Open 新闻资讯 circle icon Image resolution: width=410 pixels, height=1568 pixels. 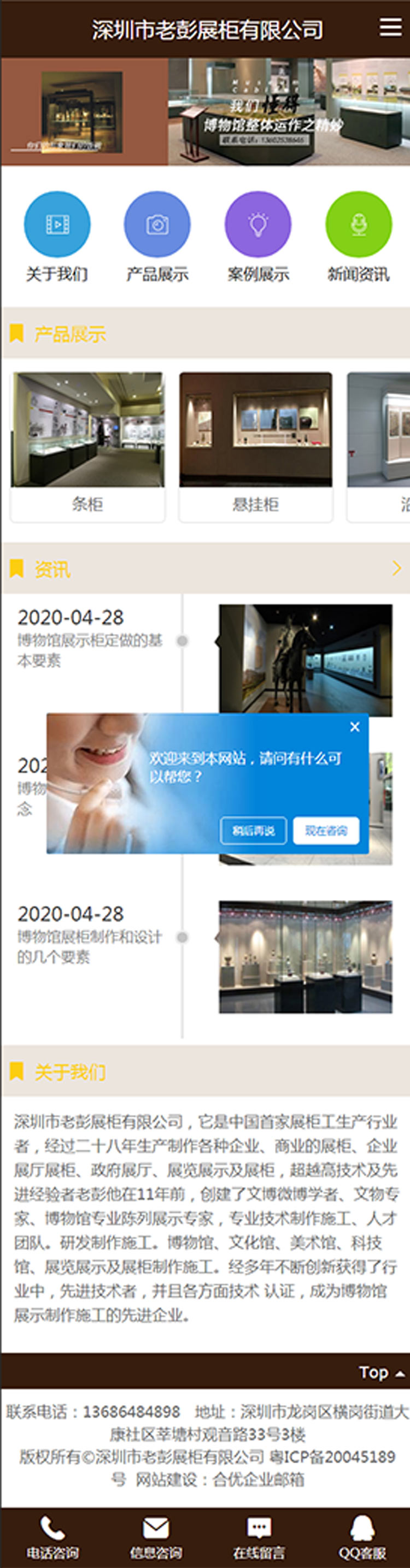coord(358,224)
